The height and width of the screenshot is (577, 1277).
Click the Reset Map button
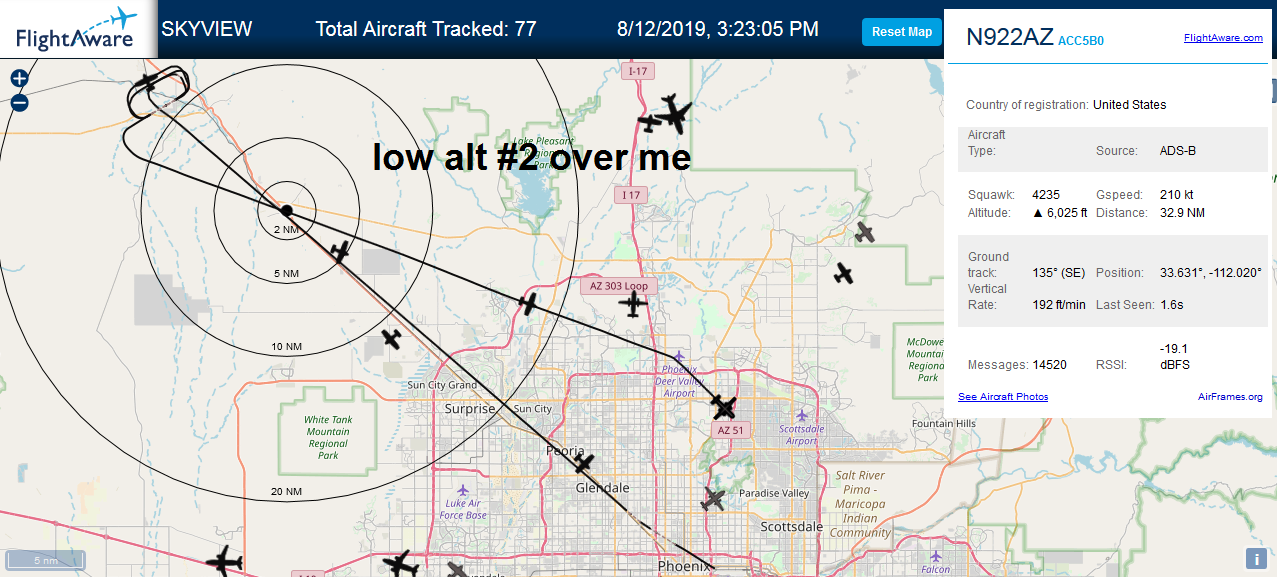coord(901,31)
